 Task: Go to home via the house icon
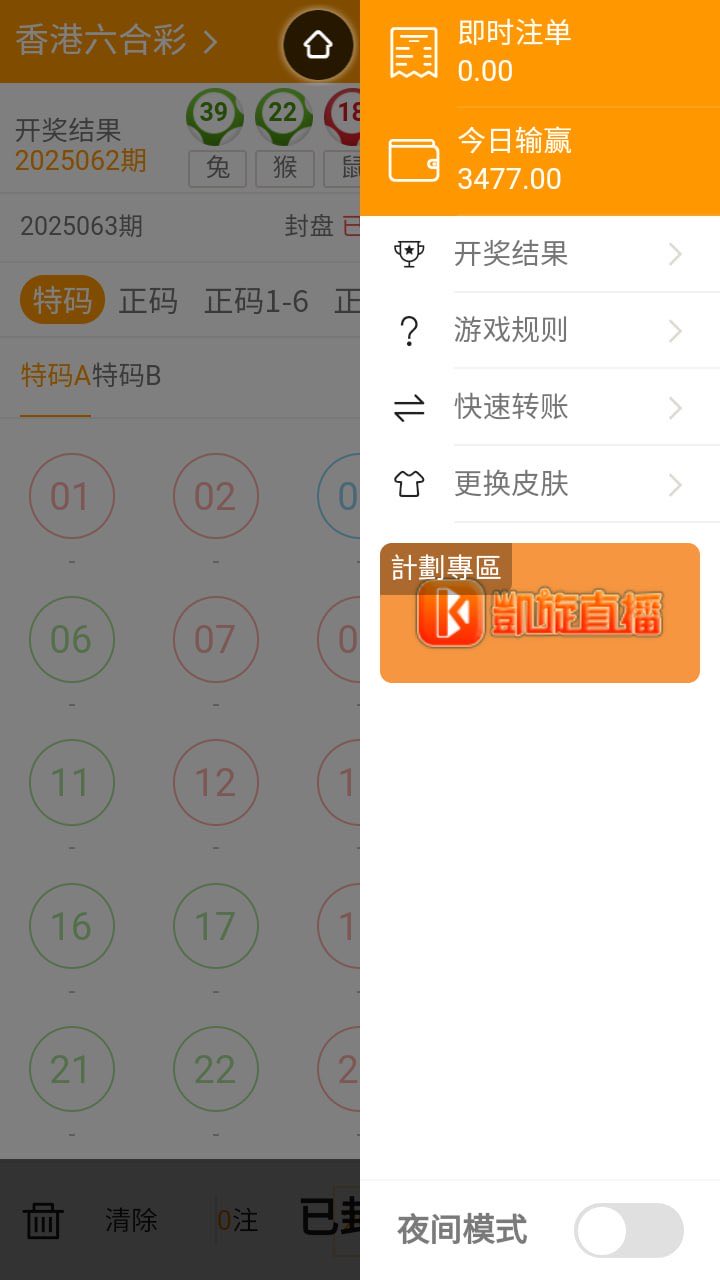tap(318, 45)
